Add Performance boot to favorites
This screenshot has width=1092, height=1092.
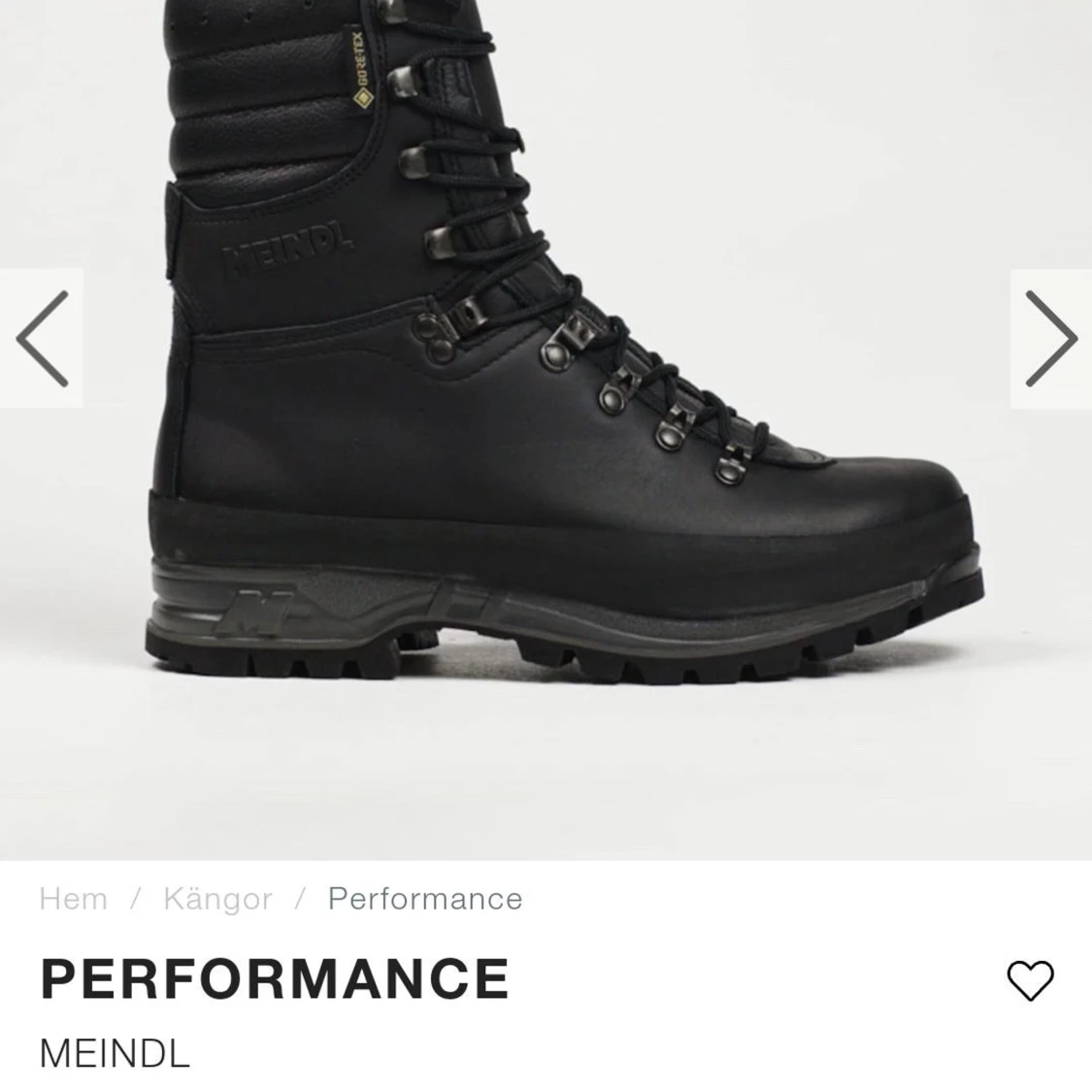tap(1030, 980)
